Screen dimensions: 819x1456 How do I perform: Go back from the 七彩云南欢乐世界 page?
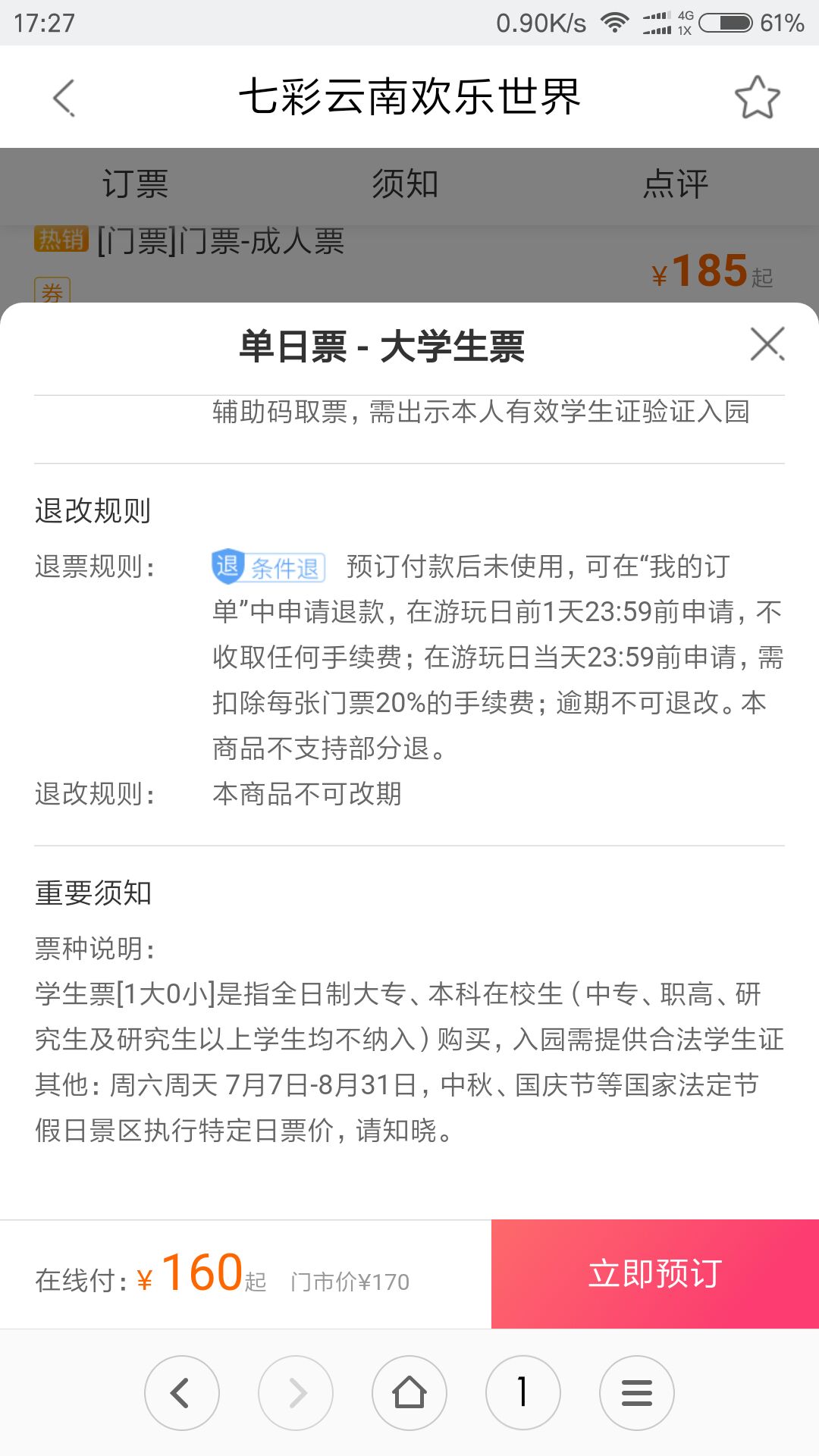coord(64,98)
